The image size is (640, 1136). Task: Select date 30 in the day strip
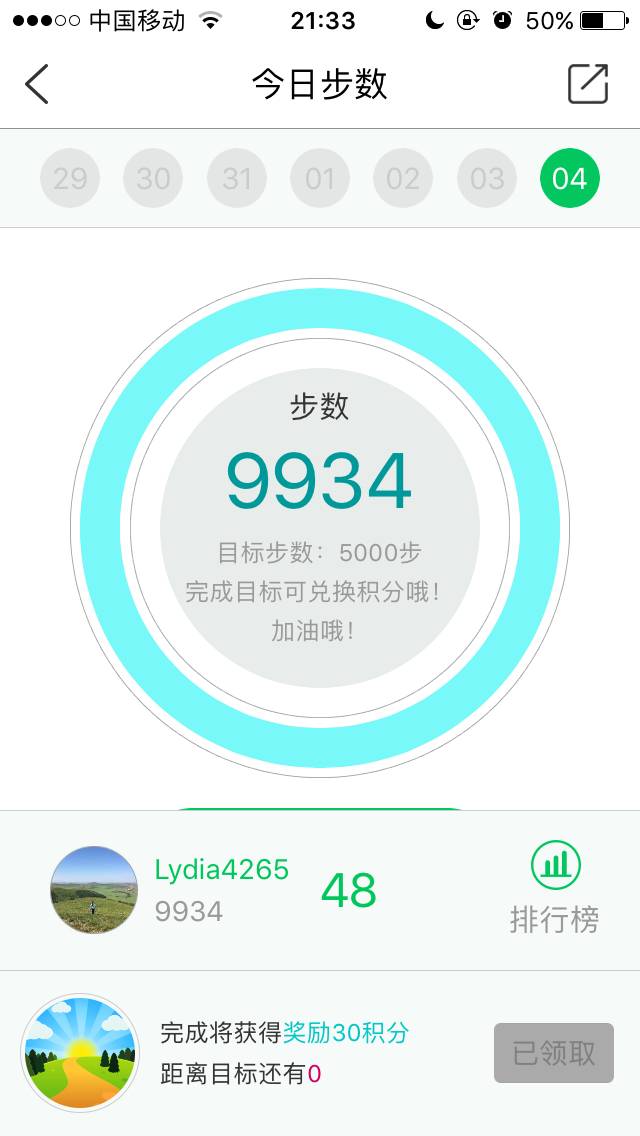click(153, 179)
